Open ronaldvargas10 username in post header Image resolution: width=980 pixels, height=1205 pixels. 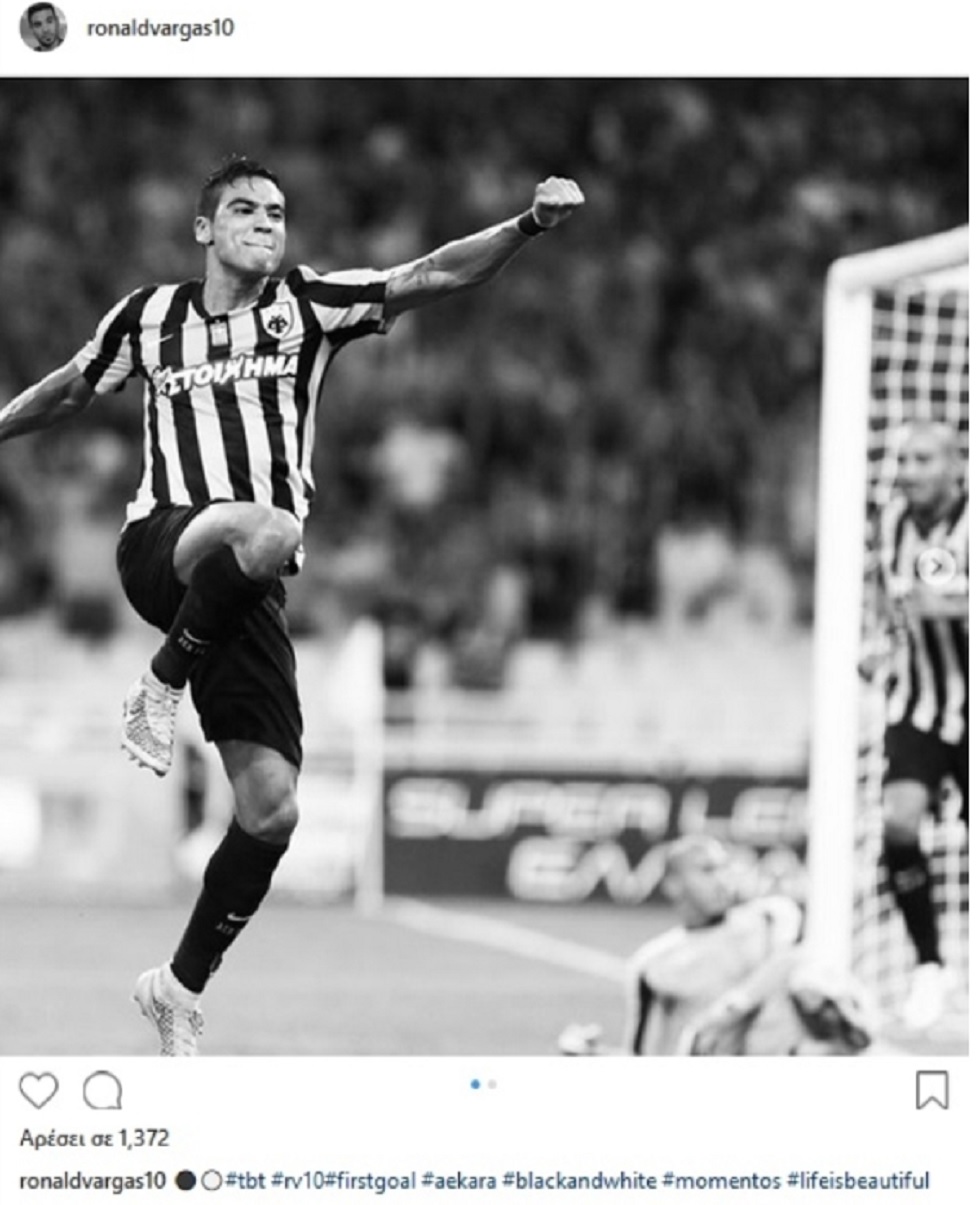[160, 29]
